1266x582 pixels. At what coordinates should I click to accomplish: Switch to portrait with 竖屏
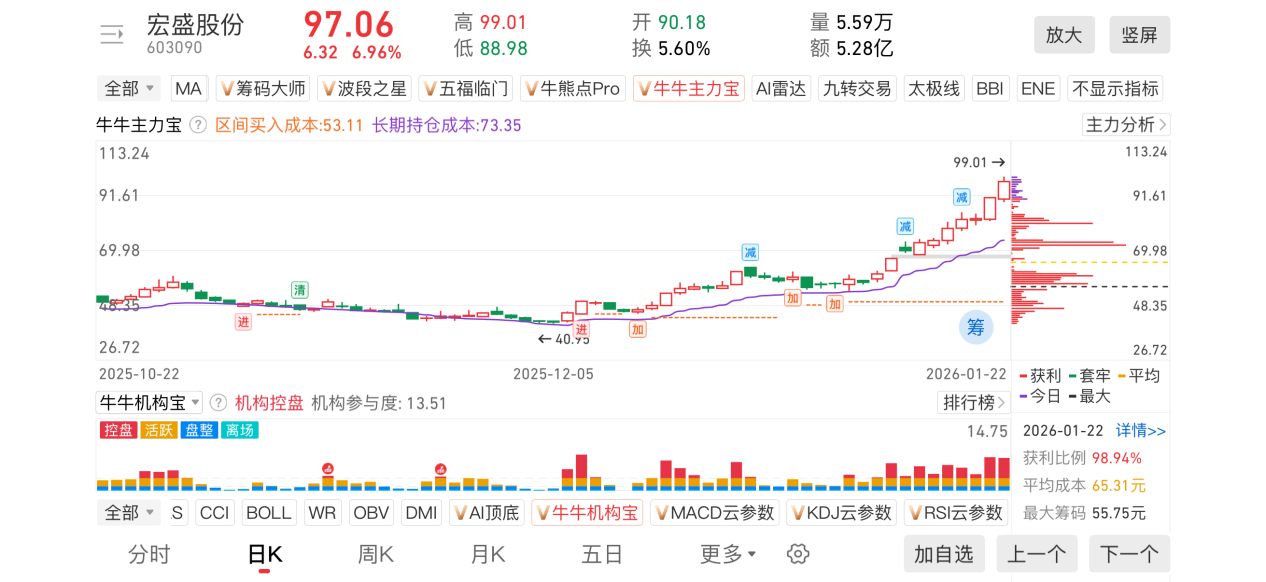[x=1139, y=35]
